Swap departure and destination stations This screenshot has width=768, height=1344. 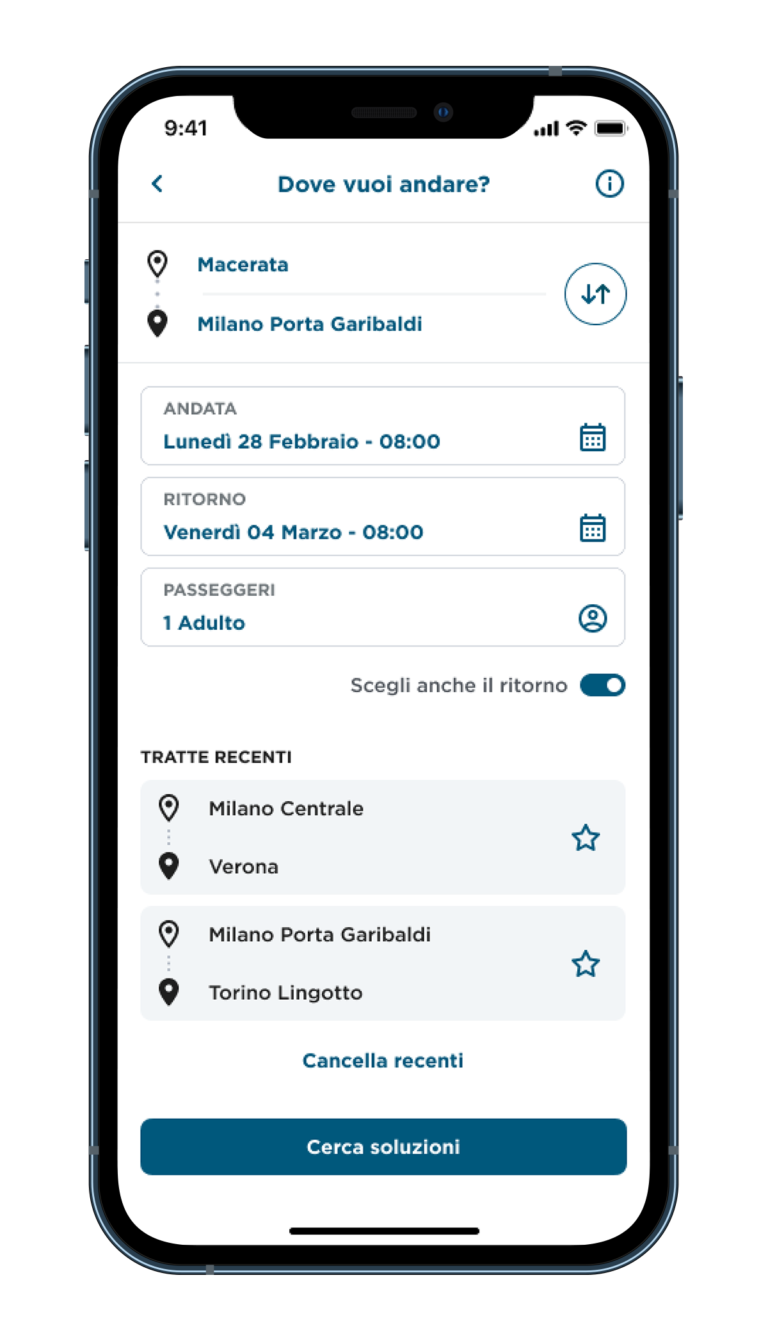tap(595, 294)
